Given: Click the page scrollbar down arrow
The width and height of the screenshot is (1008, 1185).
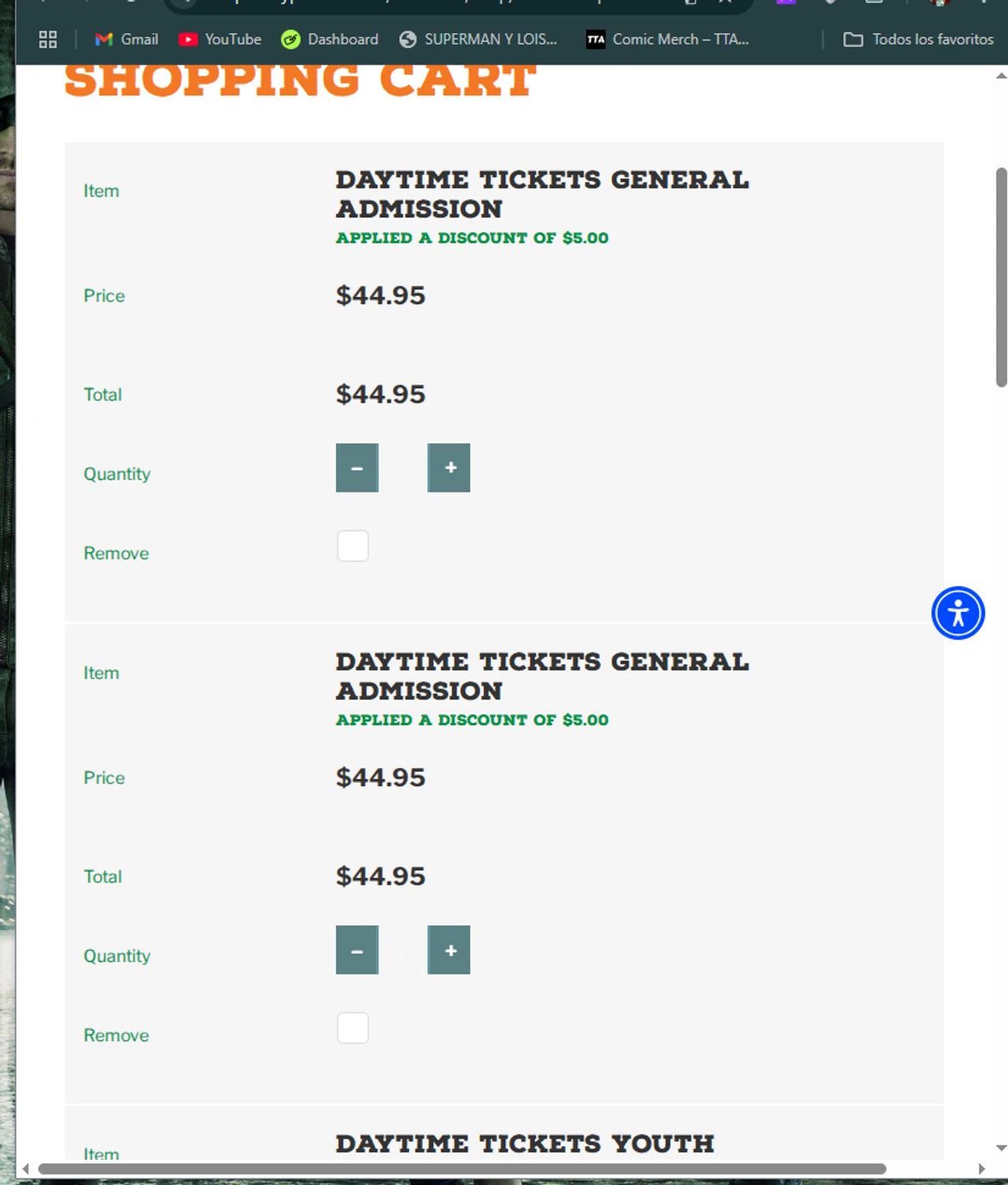Looking at the screenshot, I should click(1001, 1148).
